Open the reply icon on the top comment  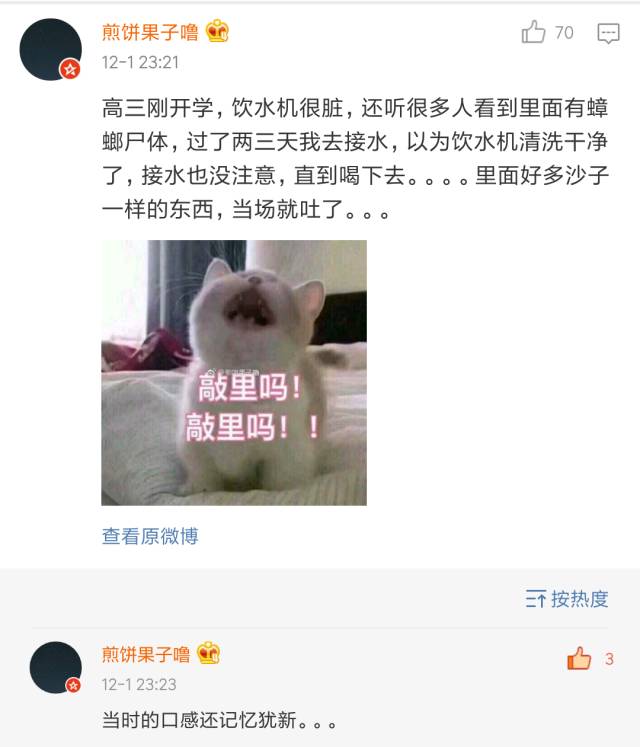pyautogui.click(x=608, y=33)
